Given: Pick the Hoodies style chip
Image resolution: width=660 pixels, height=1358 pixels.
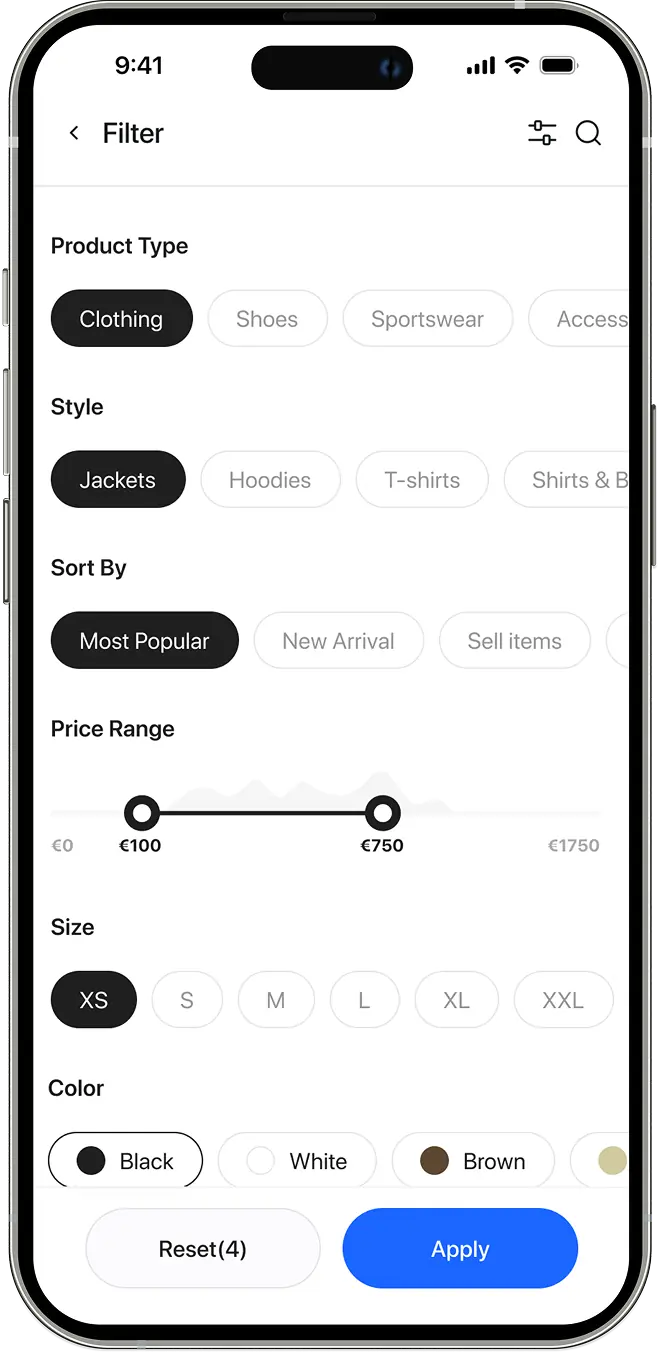Looking at the screenshot, I should click(x=270, y=480).
